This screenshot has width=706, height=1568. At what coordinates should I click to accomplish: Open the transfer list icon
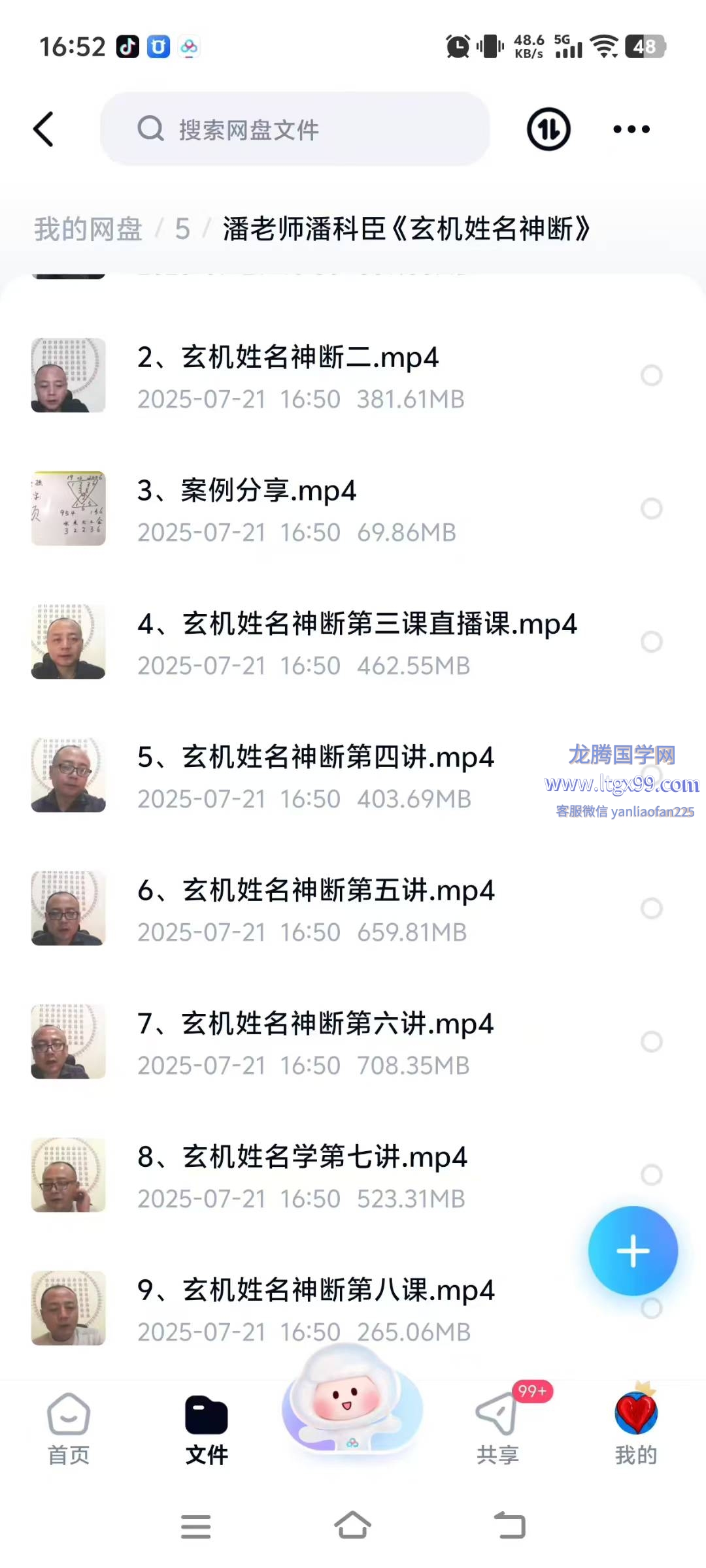pos(548,129)
